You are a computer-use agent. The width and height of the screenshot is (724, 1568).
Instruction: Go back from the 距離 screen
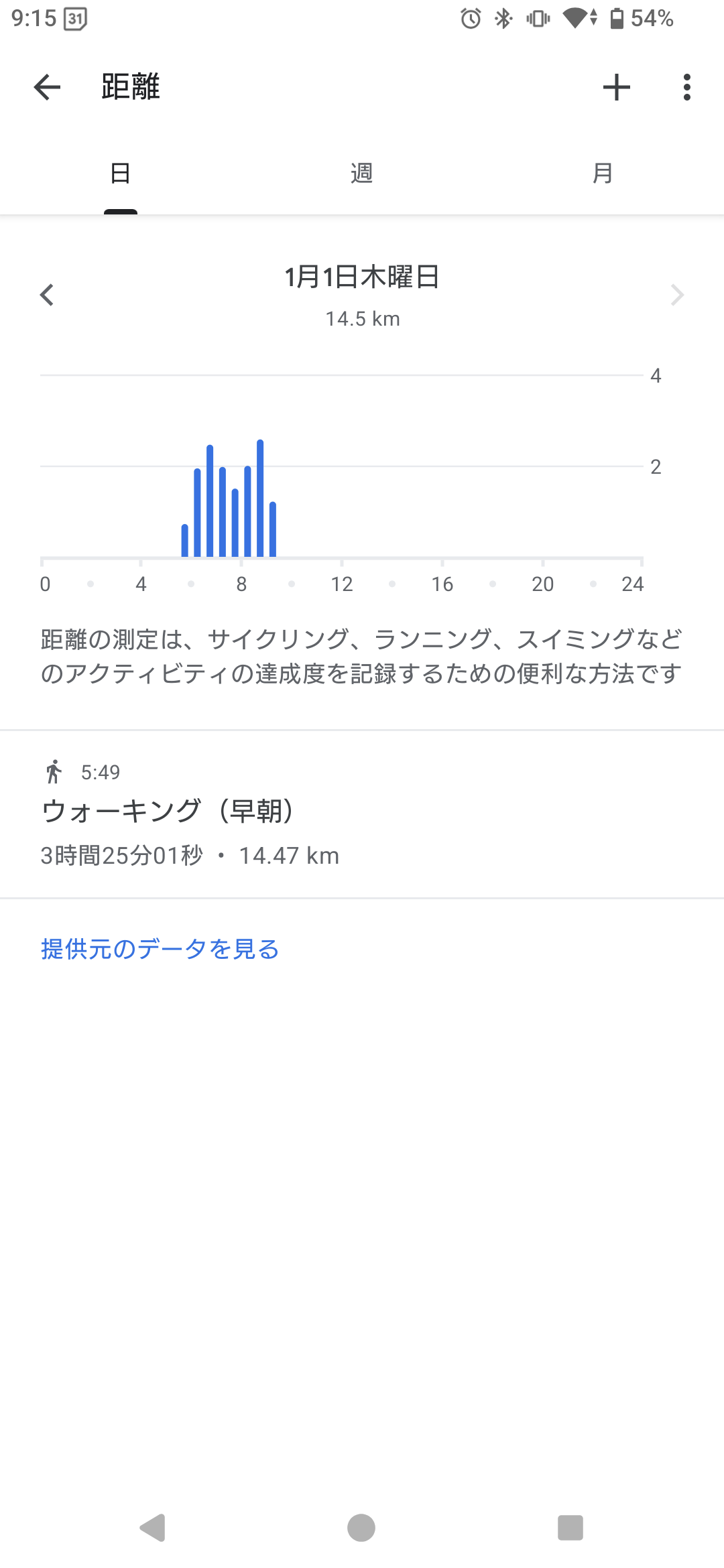(47, 87)
